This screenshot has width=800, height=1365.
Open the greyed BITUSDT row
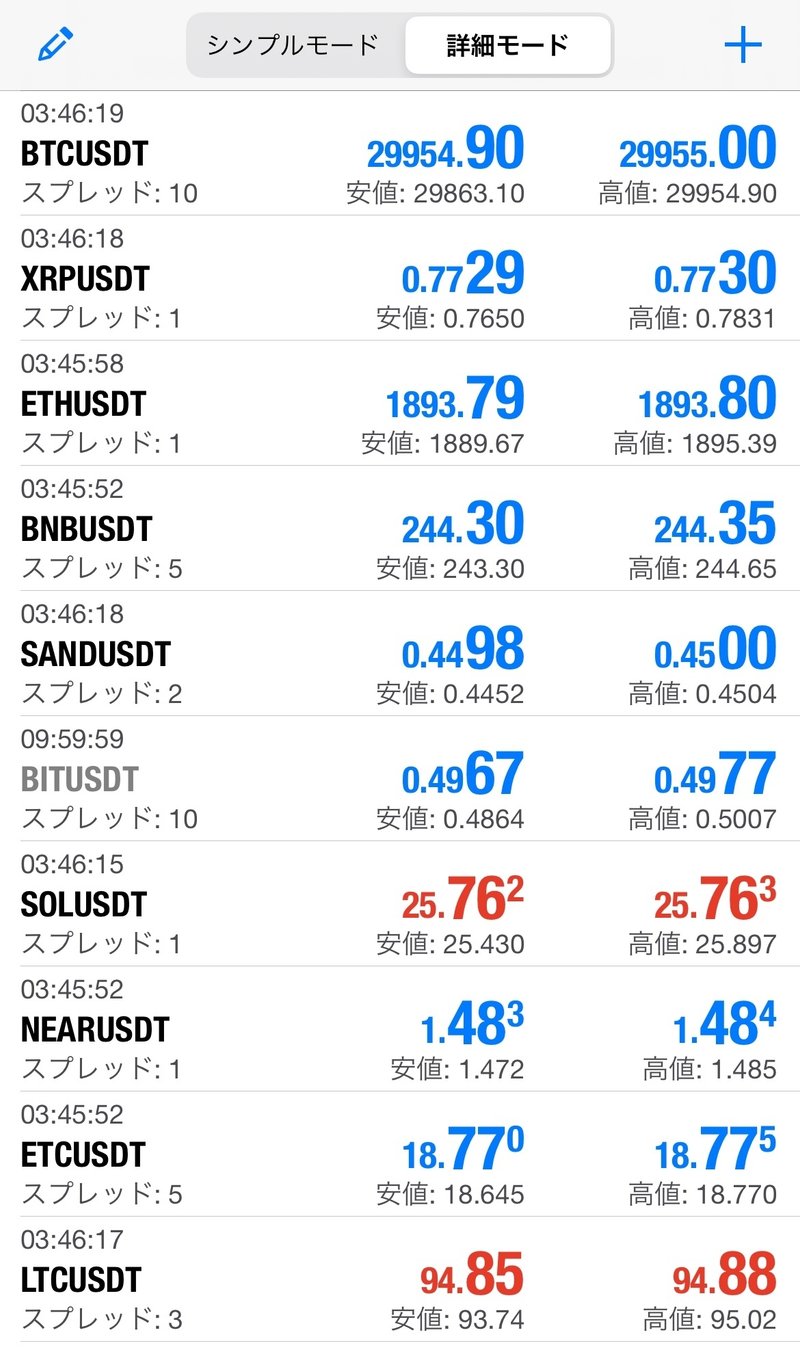coord(400,778)
